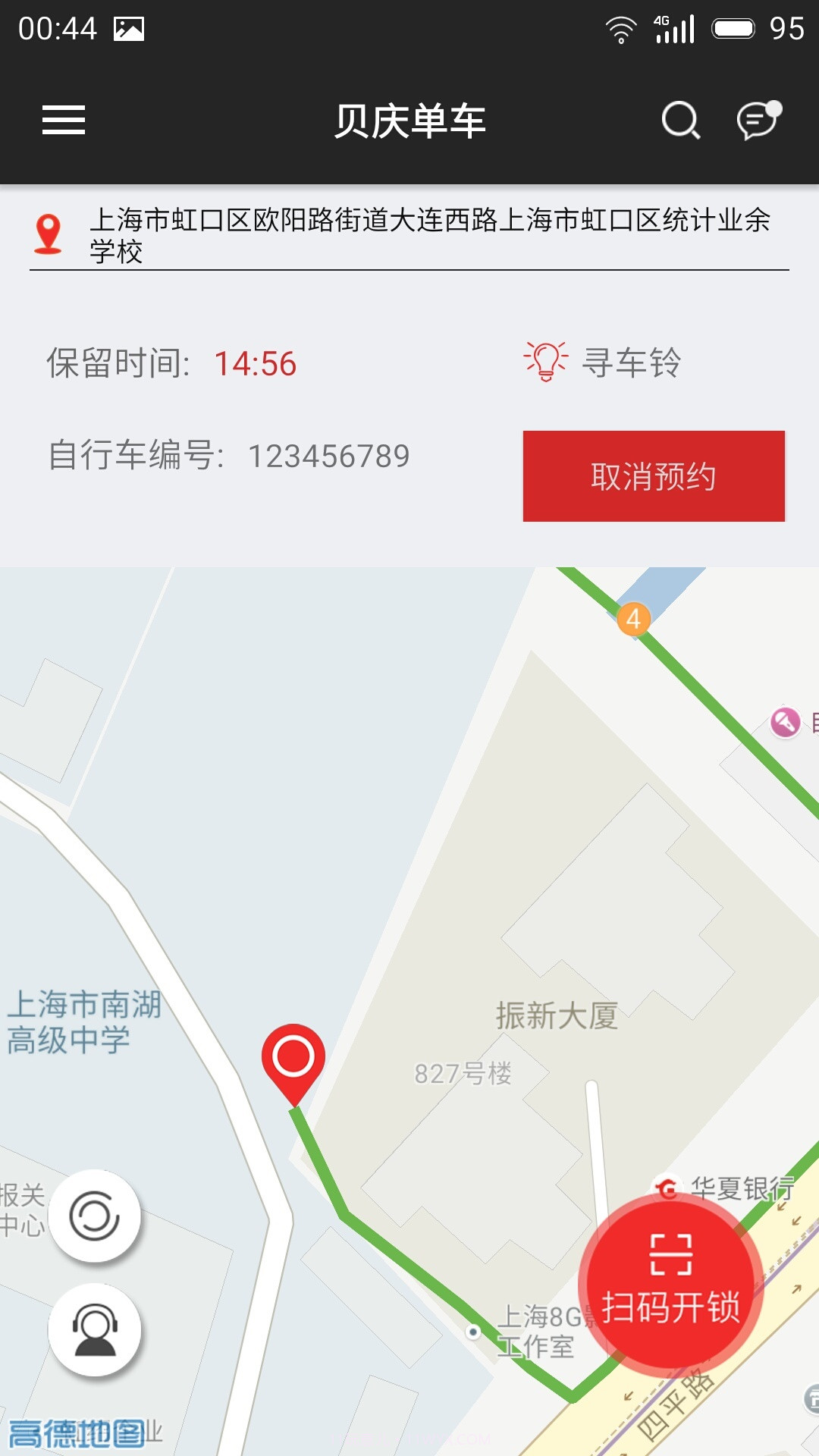Screen dimensions: 819x1456
Task: Tap the 14:56 remaining time countdown
Action: click(255, 363)
